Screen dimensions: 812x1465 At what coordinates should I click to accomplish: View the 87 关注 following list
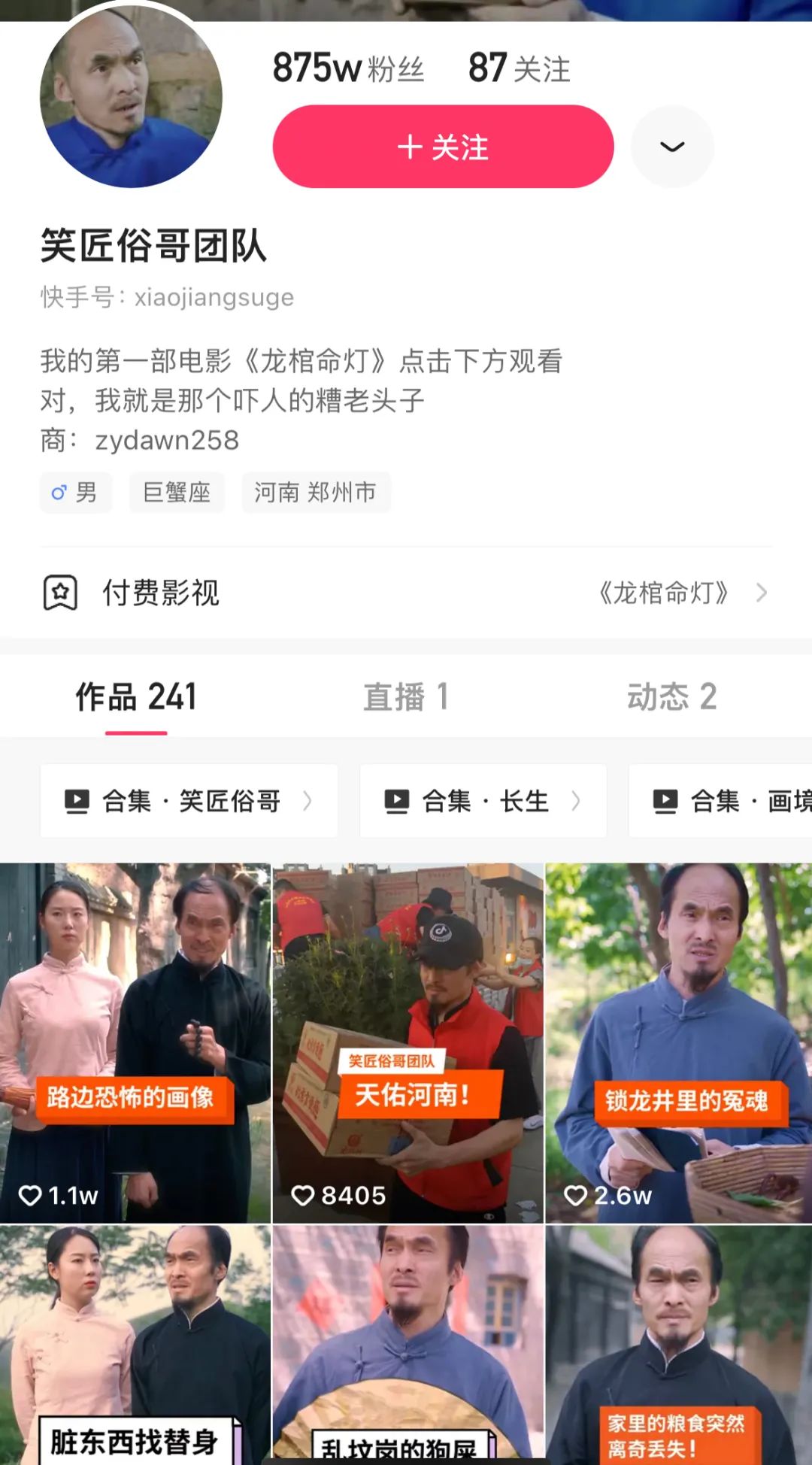coord(519,68)
